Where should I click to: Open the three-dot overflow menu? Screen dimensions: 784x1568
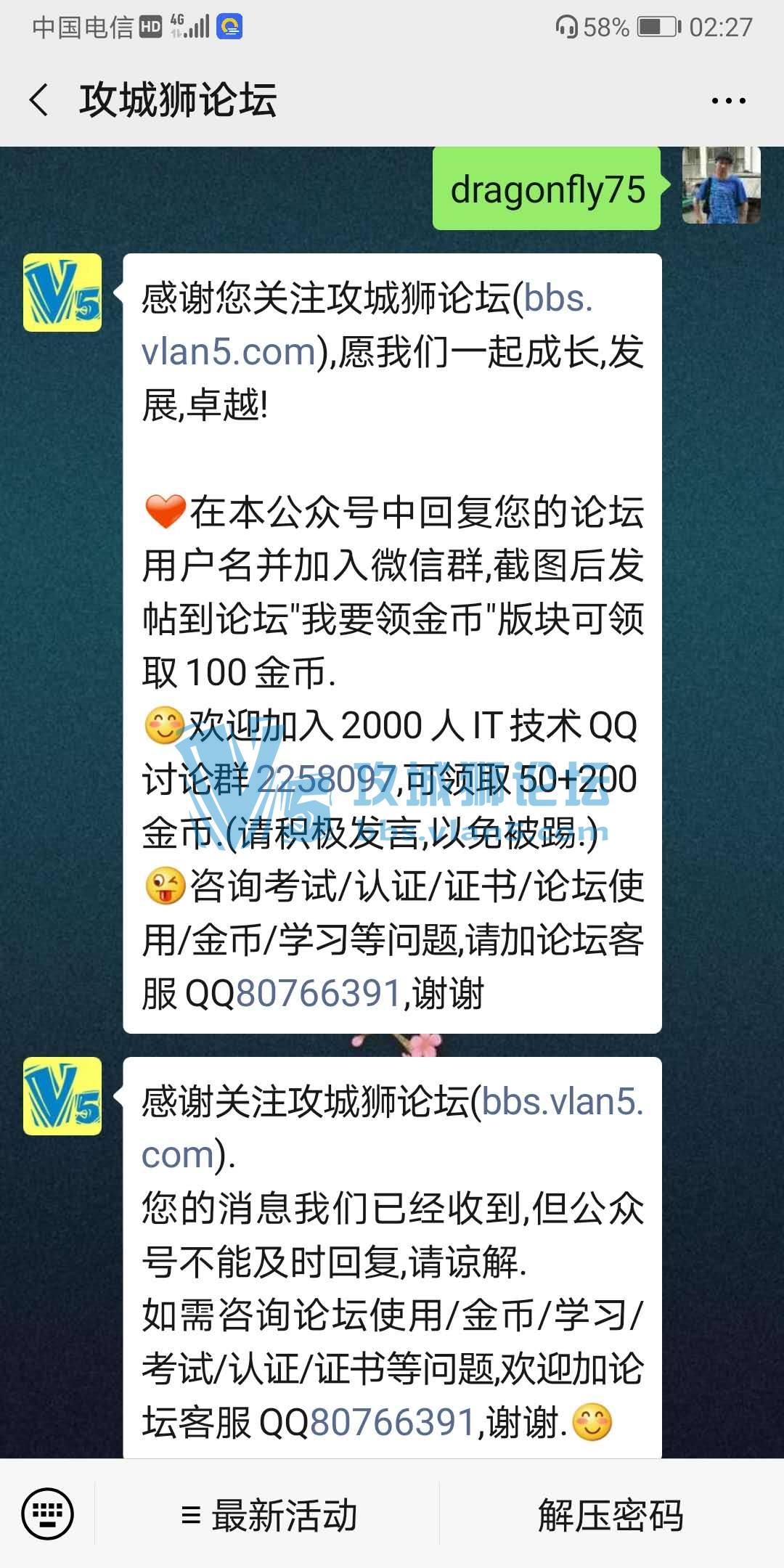pos(728,101)
